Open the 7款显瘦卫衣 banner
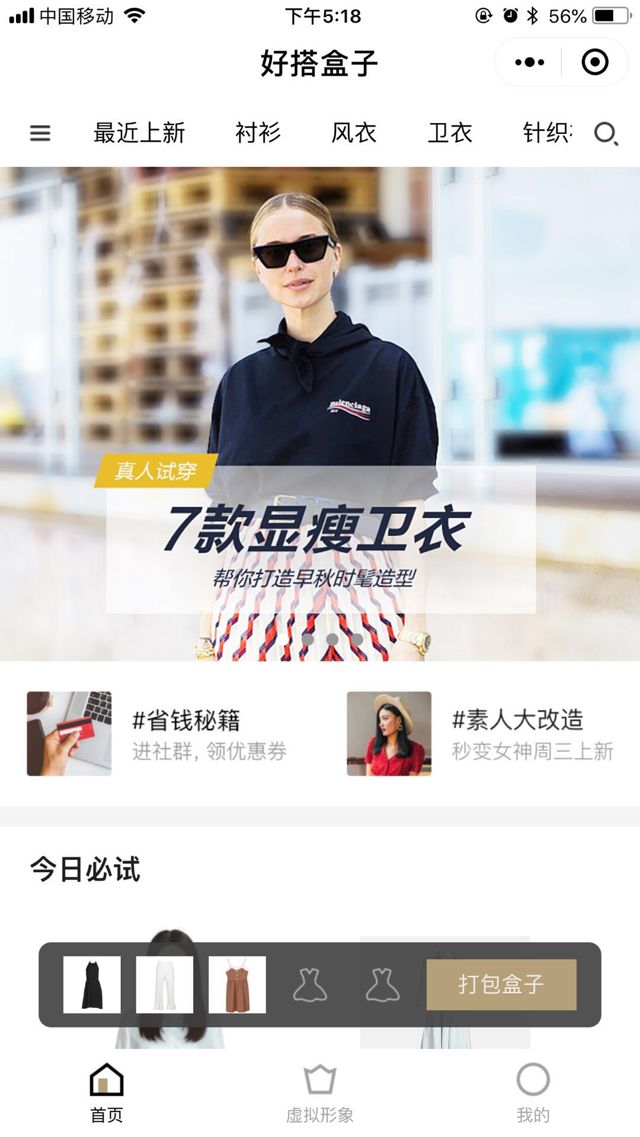 pyautogui.click(x=320, y=415)
